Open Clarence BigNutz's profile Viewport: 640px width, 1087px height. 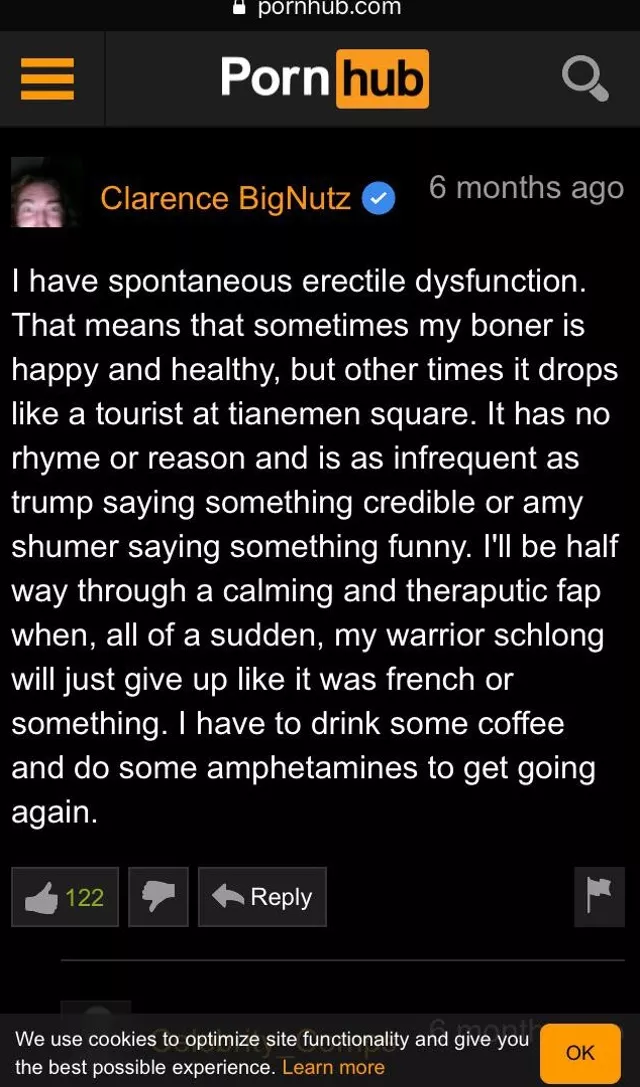coord(225,198)
